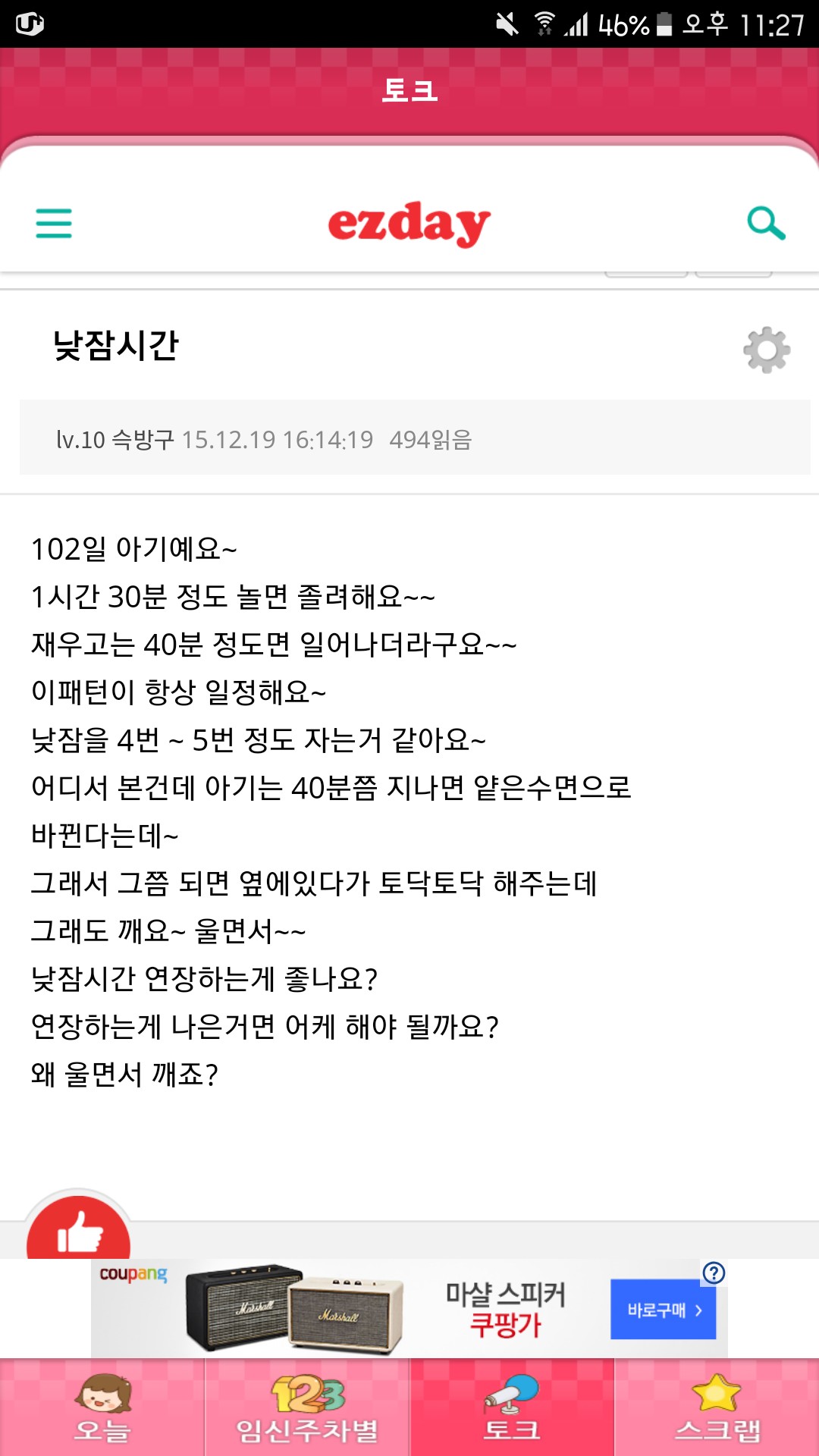Go to the 스크랩 tab
Viewport: 819px width, 1456px height.
pos(717,1407)
